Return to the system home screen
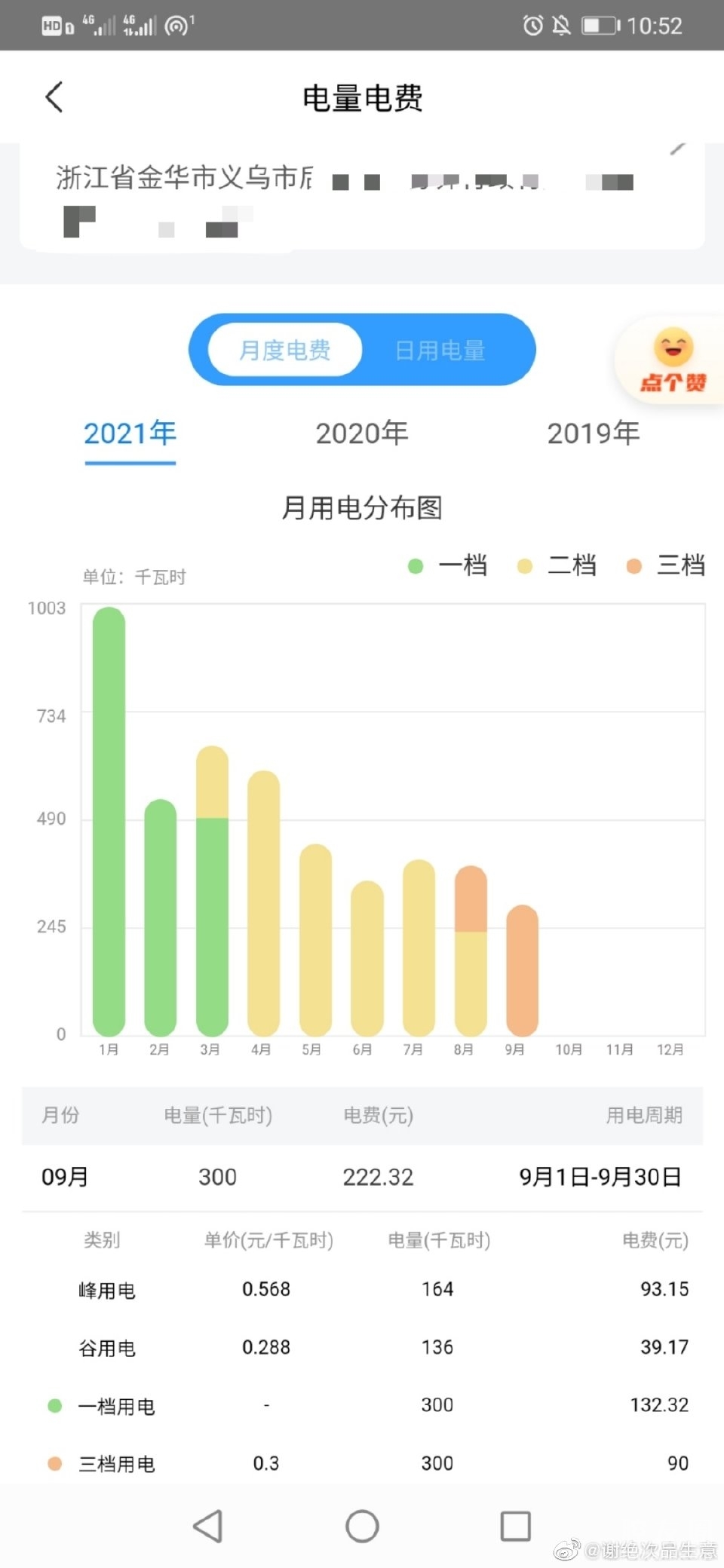Image resolution: width=724 pixels, height=1568 pixels. (x=362, y=1527)
